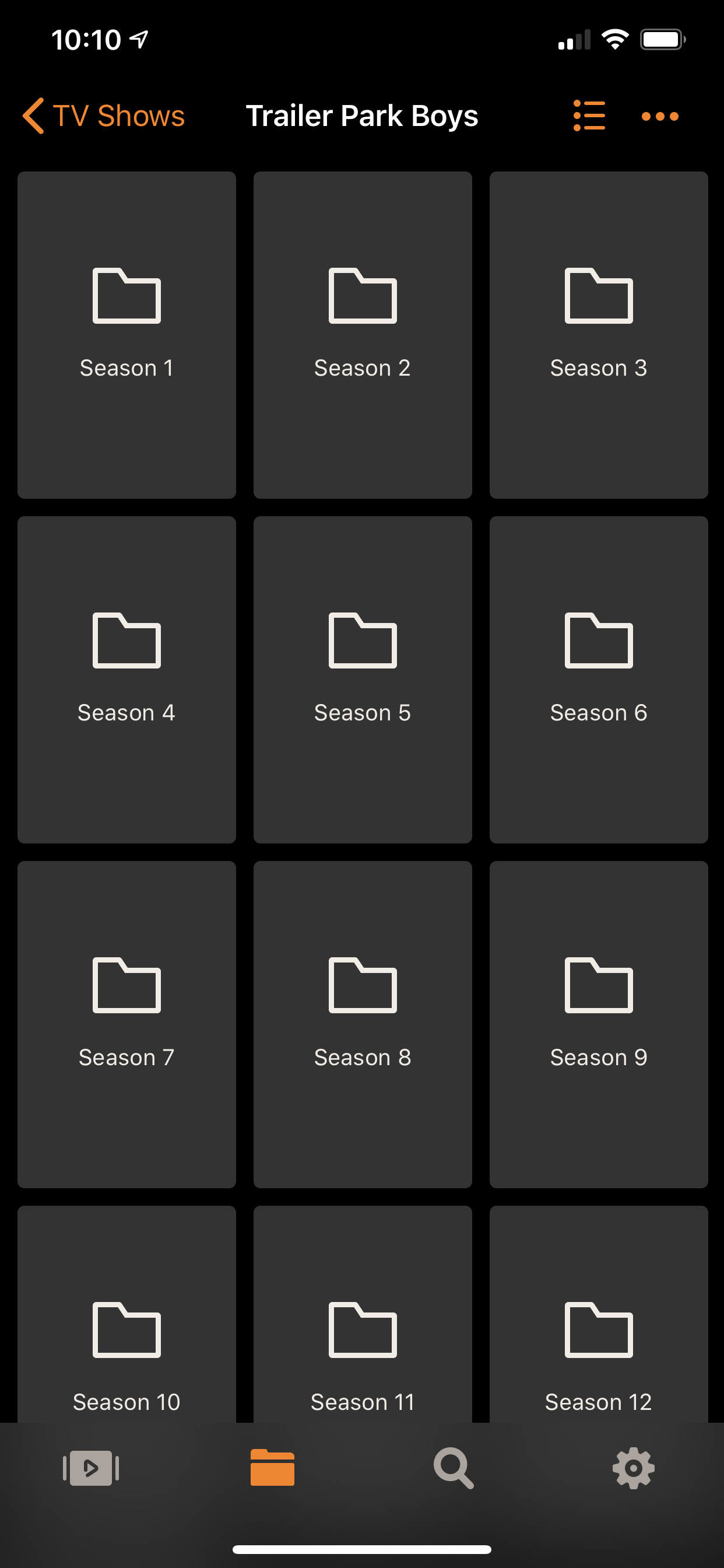Open the Season 3 folder
Screen dimensions: 724x1568
[x=599, y=335]
